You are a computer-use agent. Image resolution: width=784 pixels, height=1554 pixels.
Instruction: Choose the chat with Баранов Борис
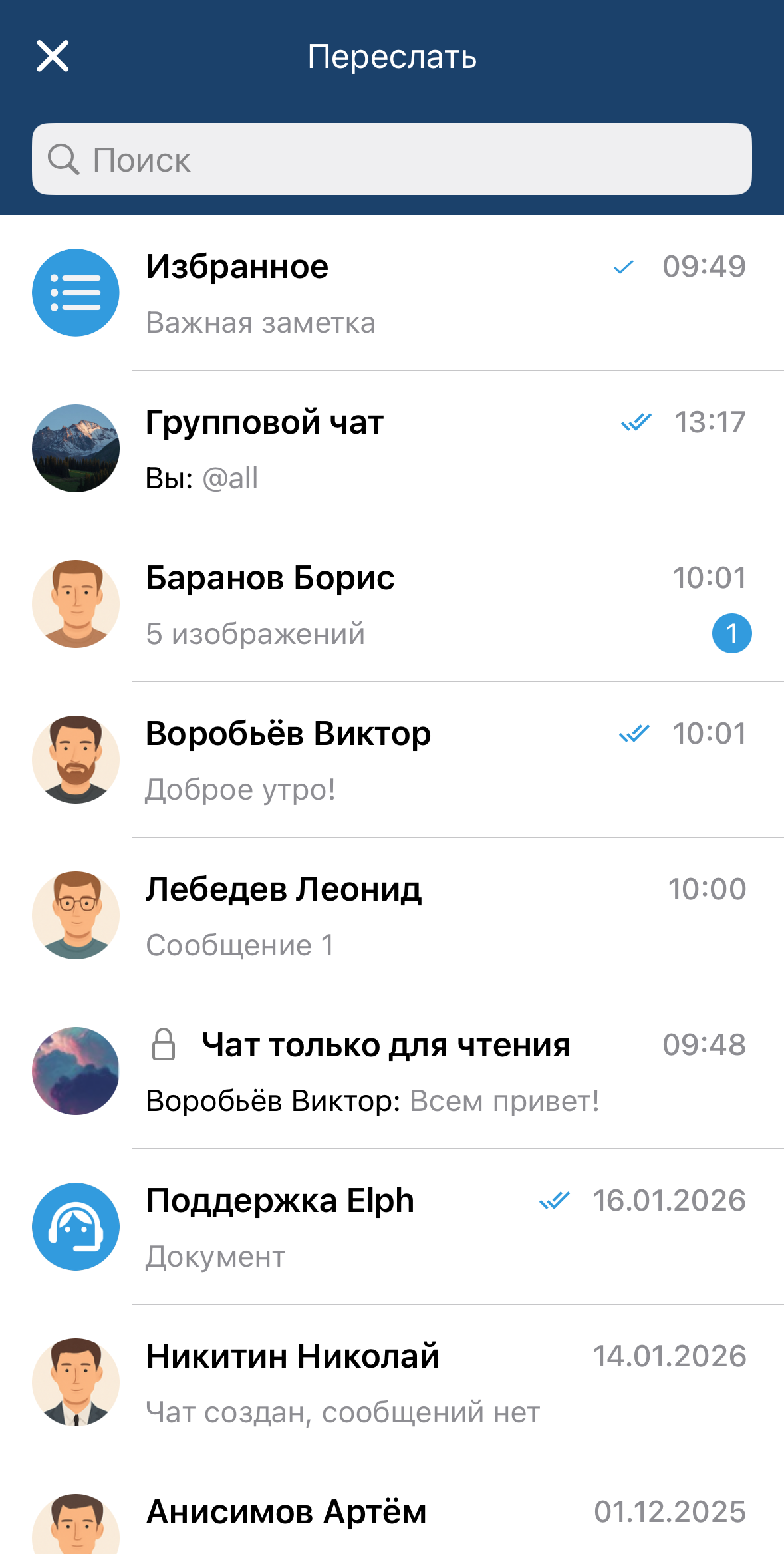pos(392,605)
